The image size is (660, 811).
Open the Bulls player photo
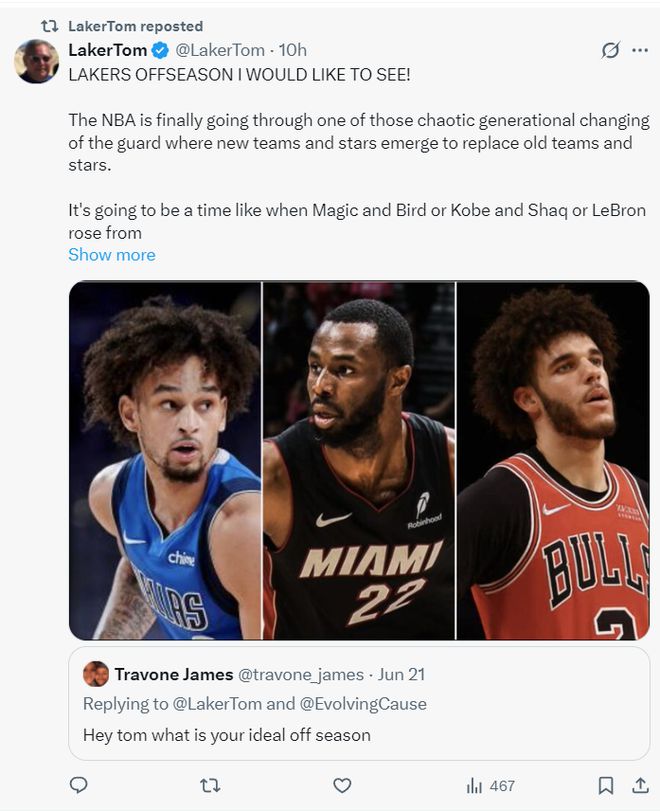(x=553, y=460)
